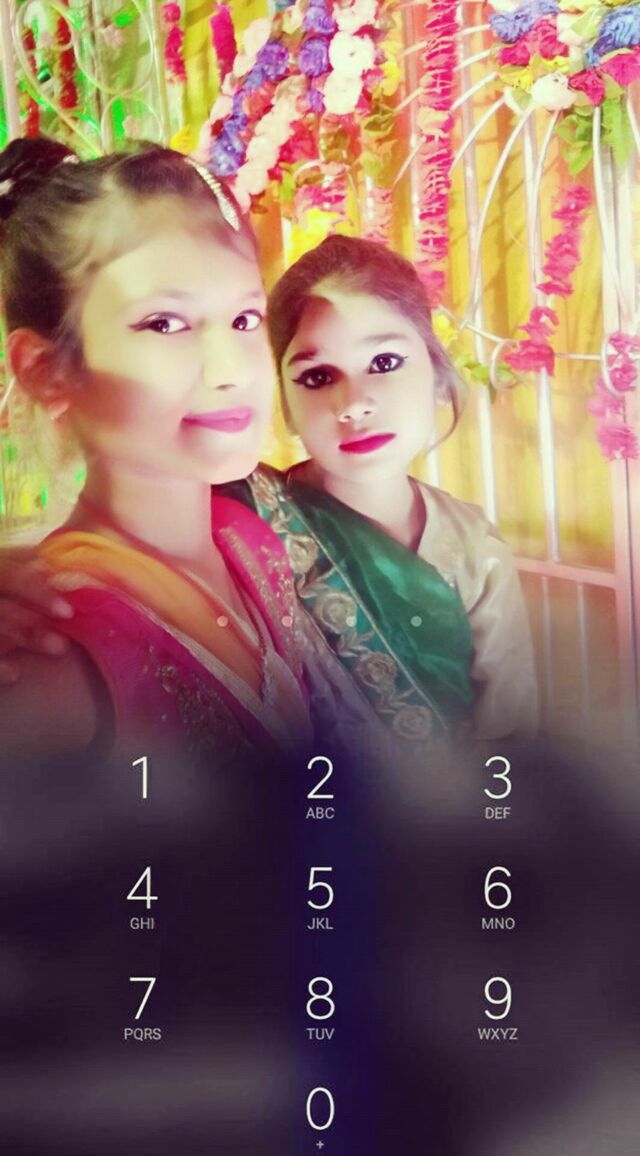Enter digit 9 WXYZ
This screenshot has height=1156, width=640.
pyautogui.click(x=498, y=1008)
